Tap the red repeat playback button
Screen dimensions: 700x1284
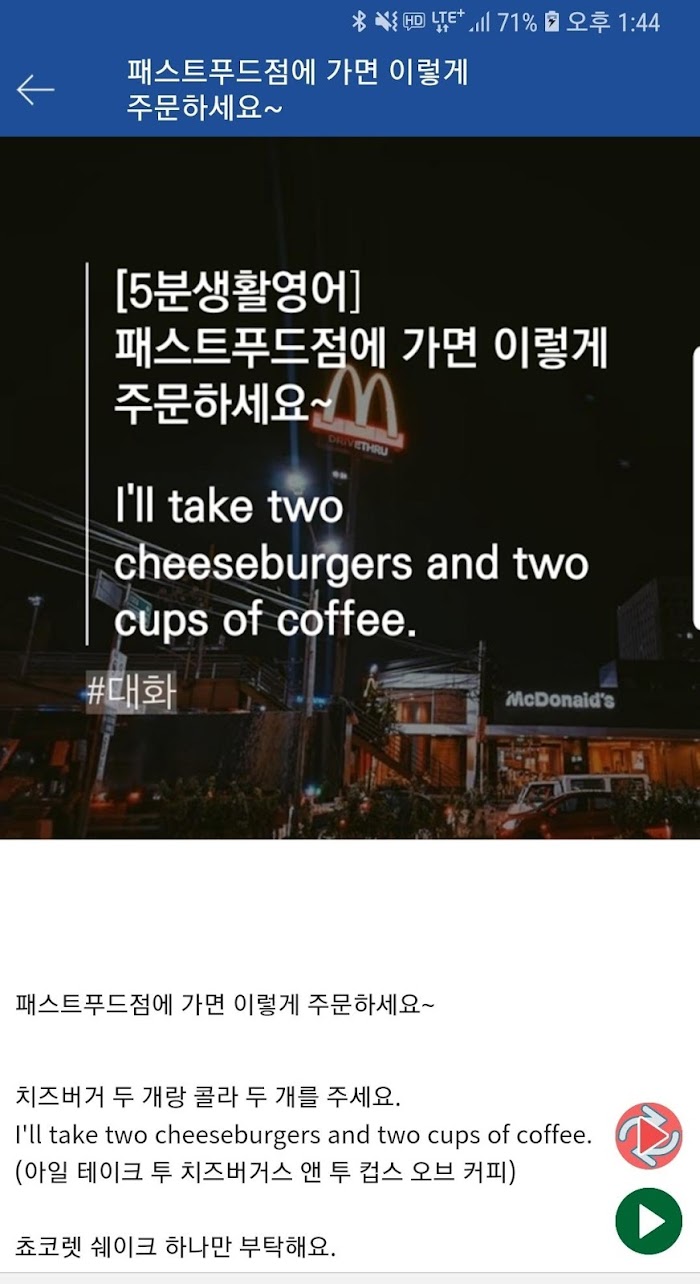(x=648, y=1136)
